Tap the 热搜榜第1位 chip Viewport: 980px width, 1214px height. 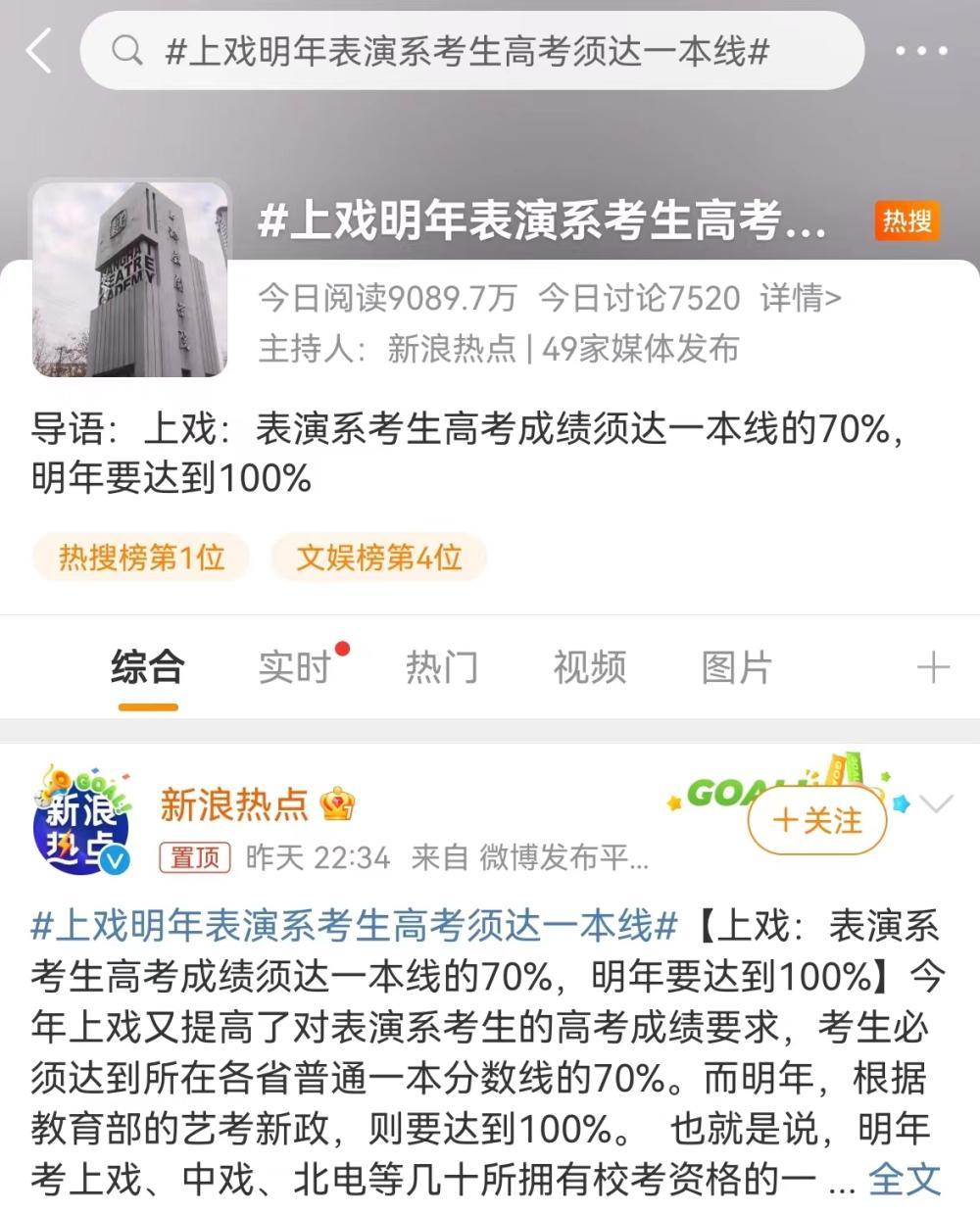pos(141,558)
